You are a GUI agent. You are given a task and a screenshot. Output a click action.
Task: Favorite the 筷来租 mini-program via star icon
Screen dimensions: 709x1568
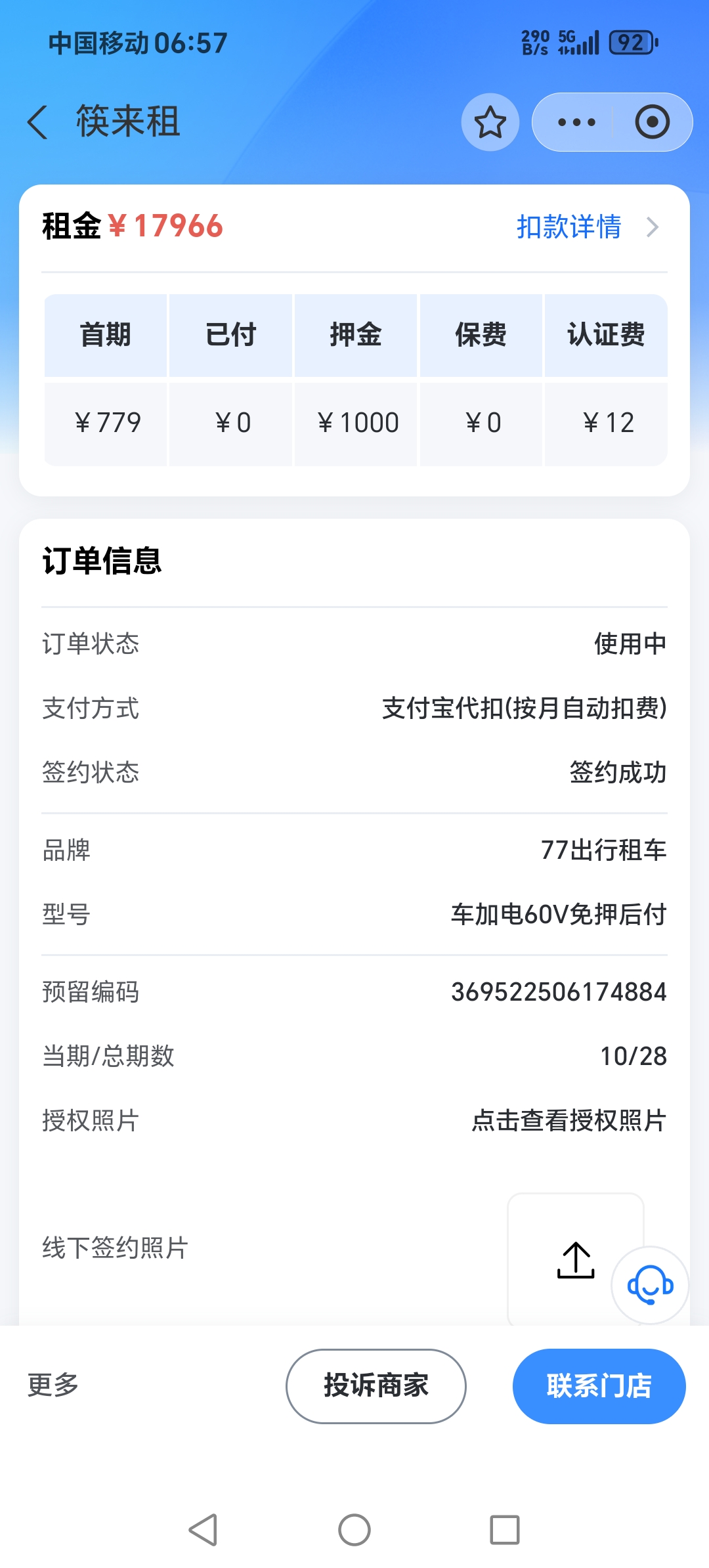click(489, 122)
